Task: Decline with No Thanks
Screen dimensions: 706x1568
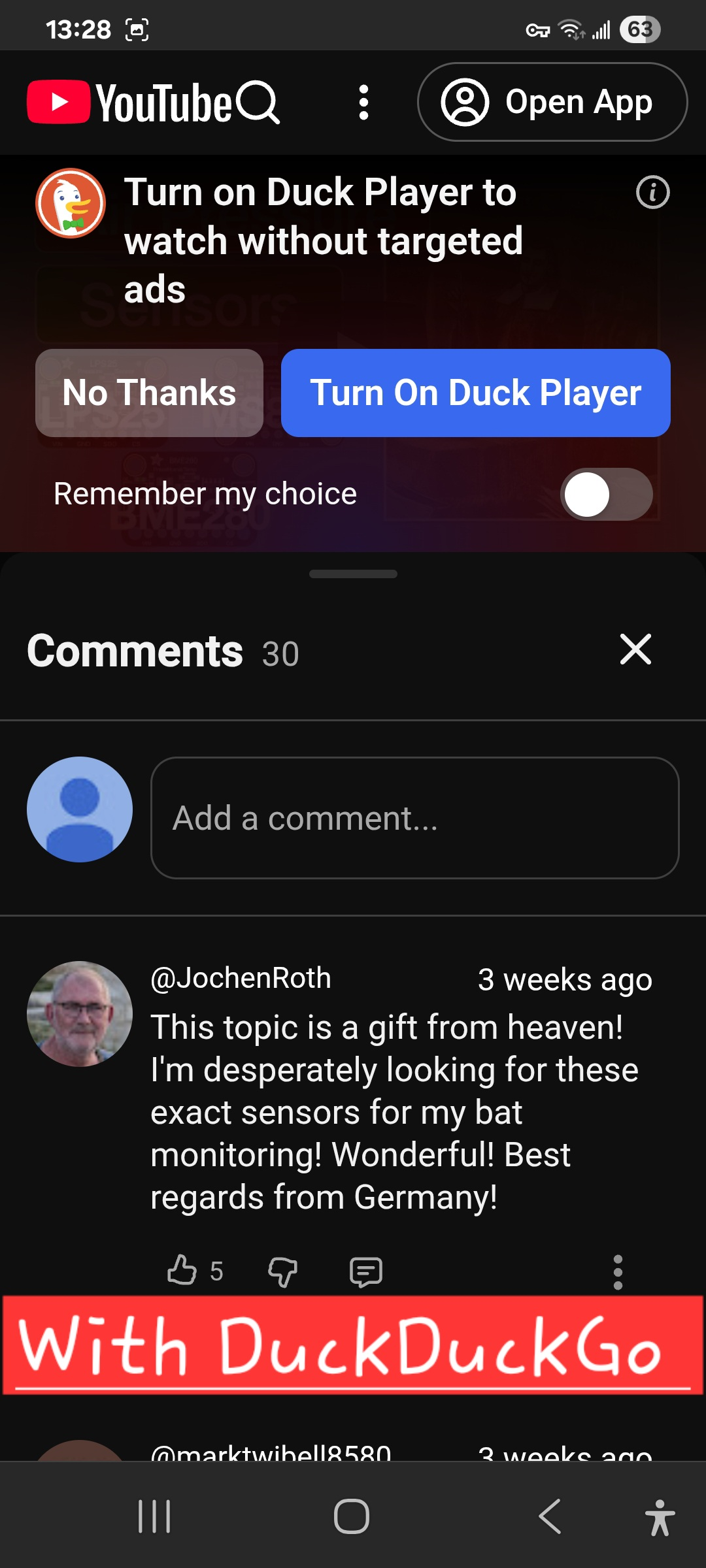Action: coord(149,393)
